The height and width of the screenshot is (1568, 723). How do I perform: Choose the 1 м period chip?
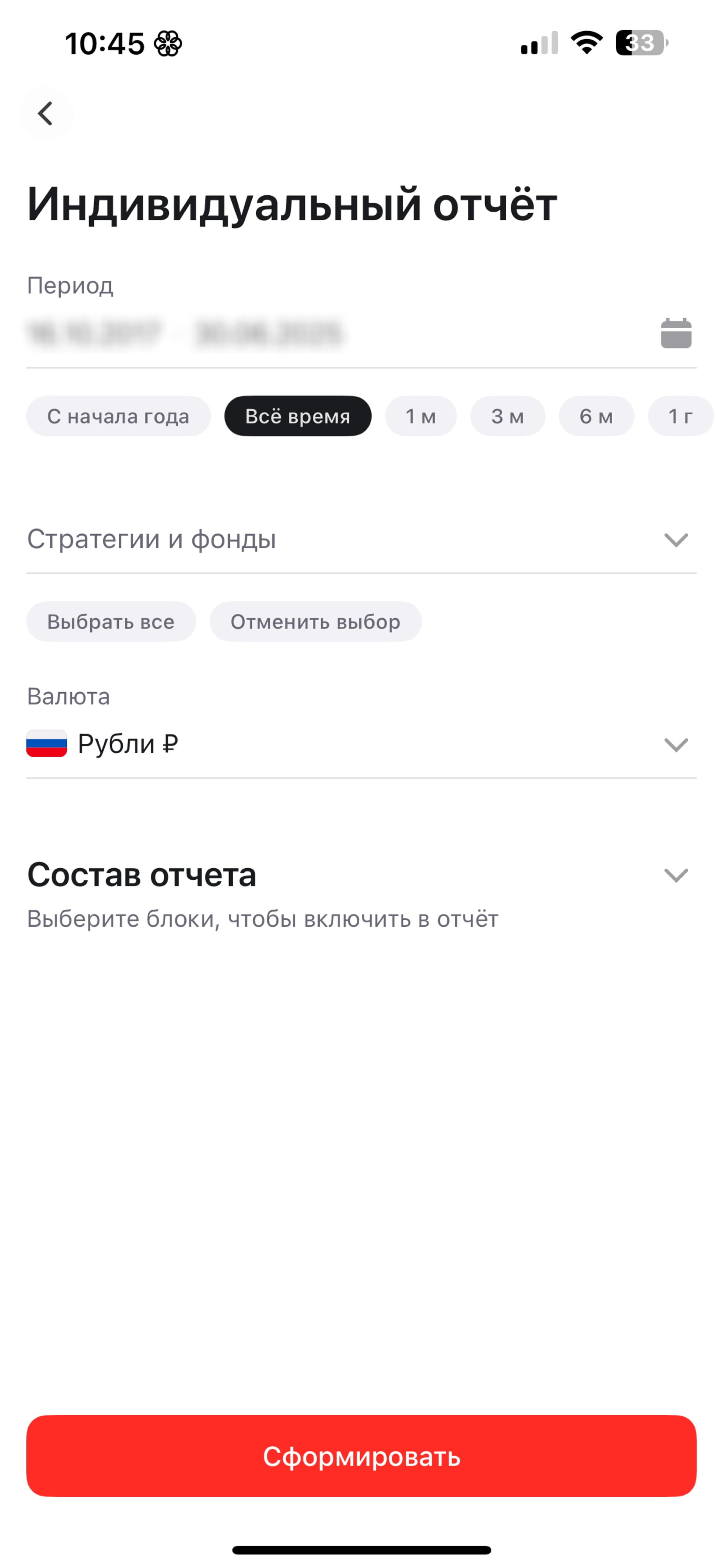coord(421,416)
